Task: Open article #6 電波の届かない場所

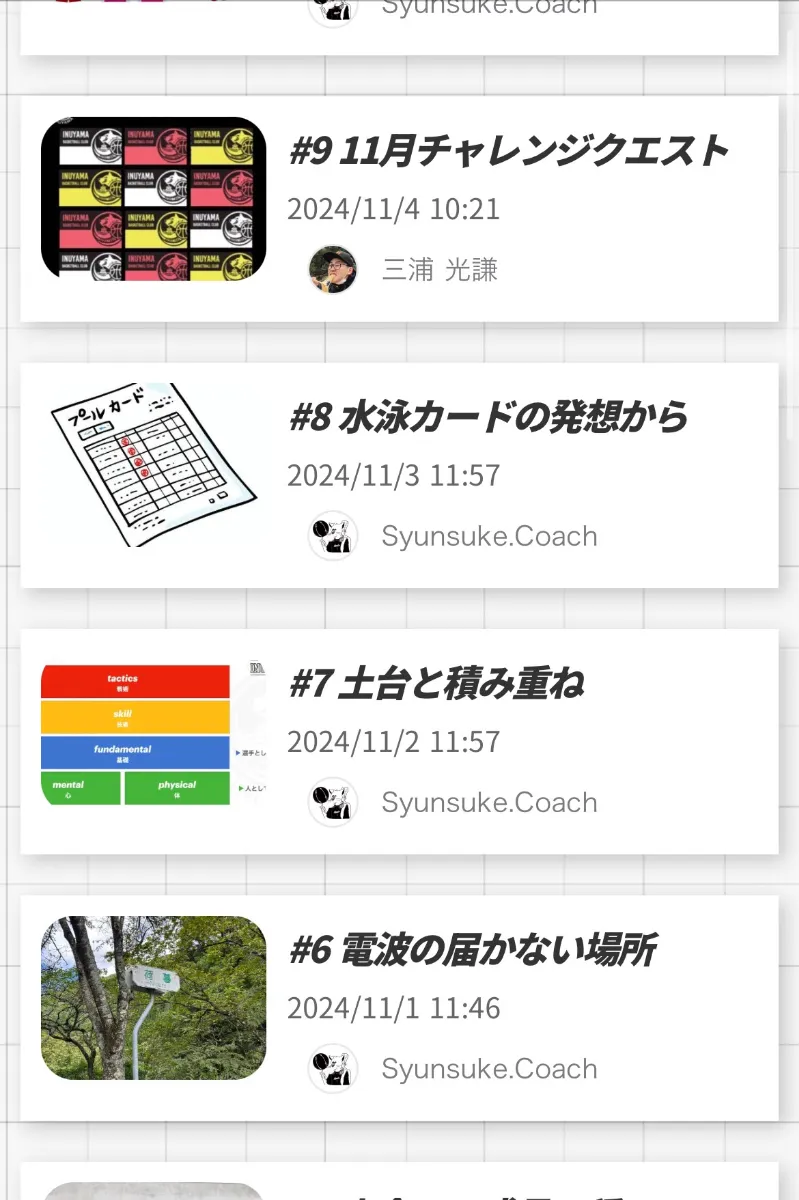Action: pos(472,950)
